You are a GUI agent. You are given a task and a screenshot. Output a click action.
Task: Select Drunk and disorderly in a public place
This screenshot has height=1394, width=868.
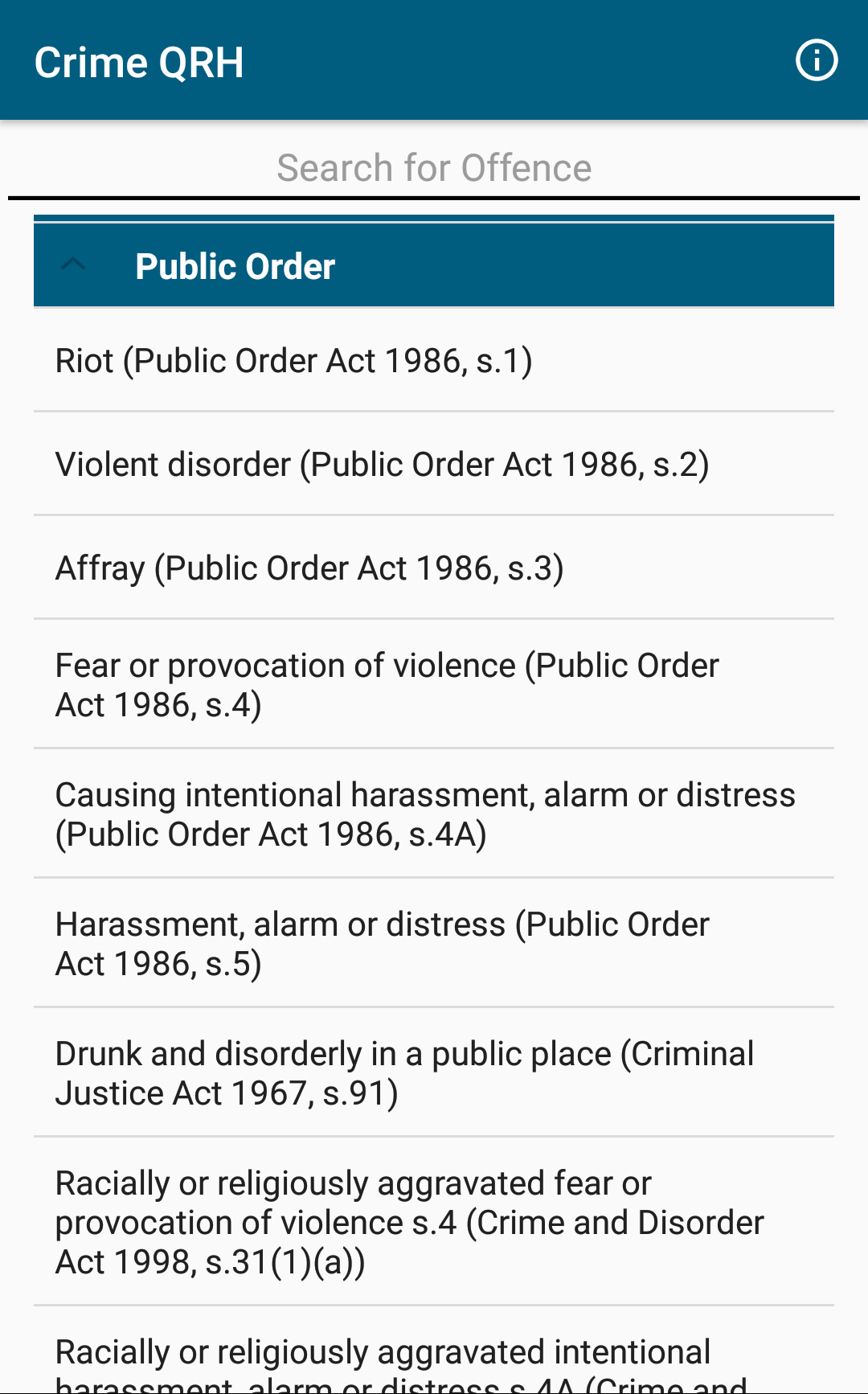pos(434,1073)
